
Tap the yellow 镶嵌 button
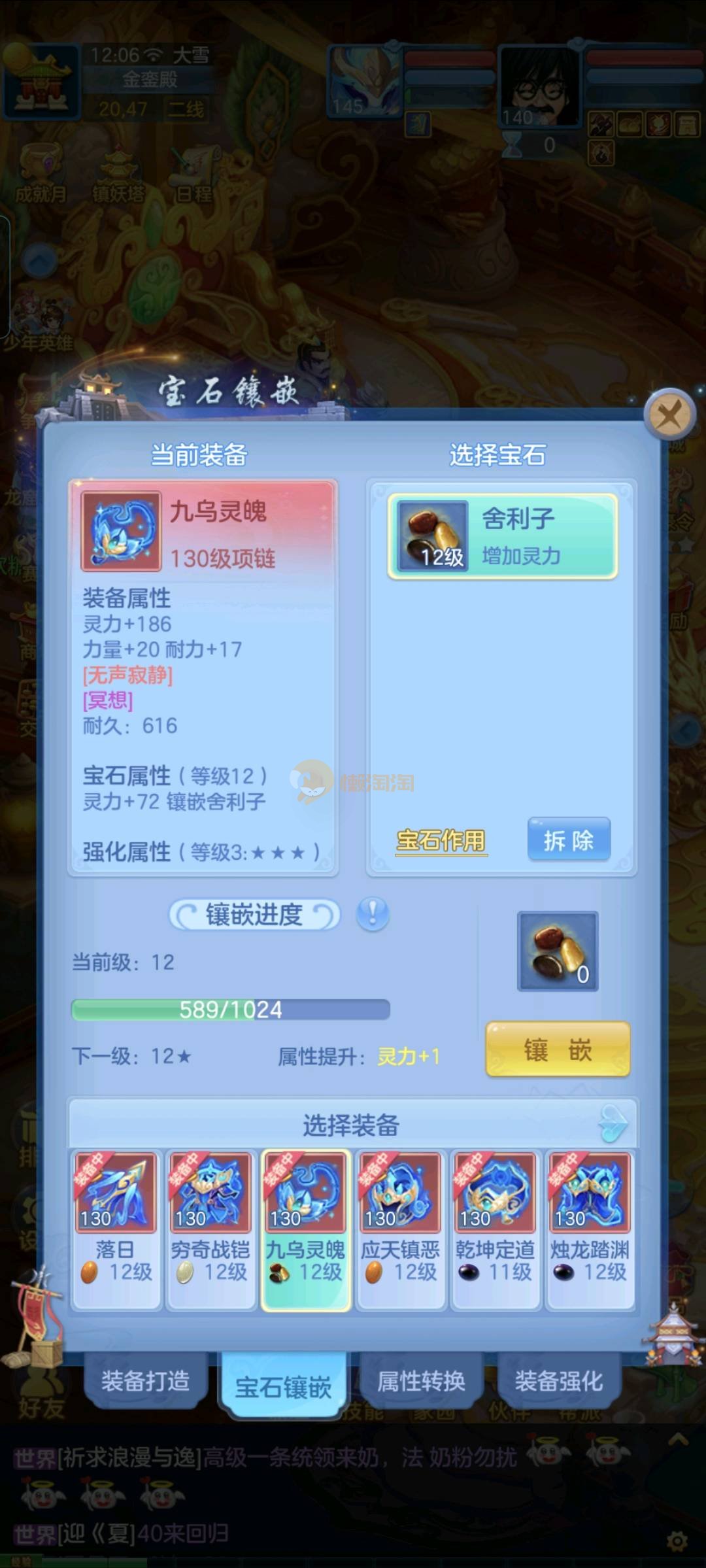558,1050
